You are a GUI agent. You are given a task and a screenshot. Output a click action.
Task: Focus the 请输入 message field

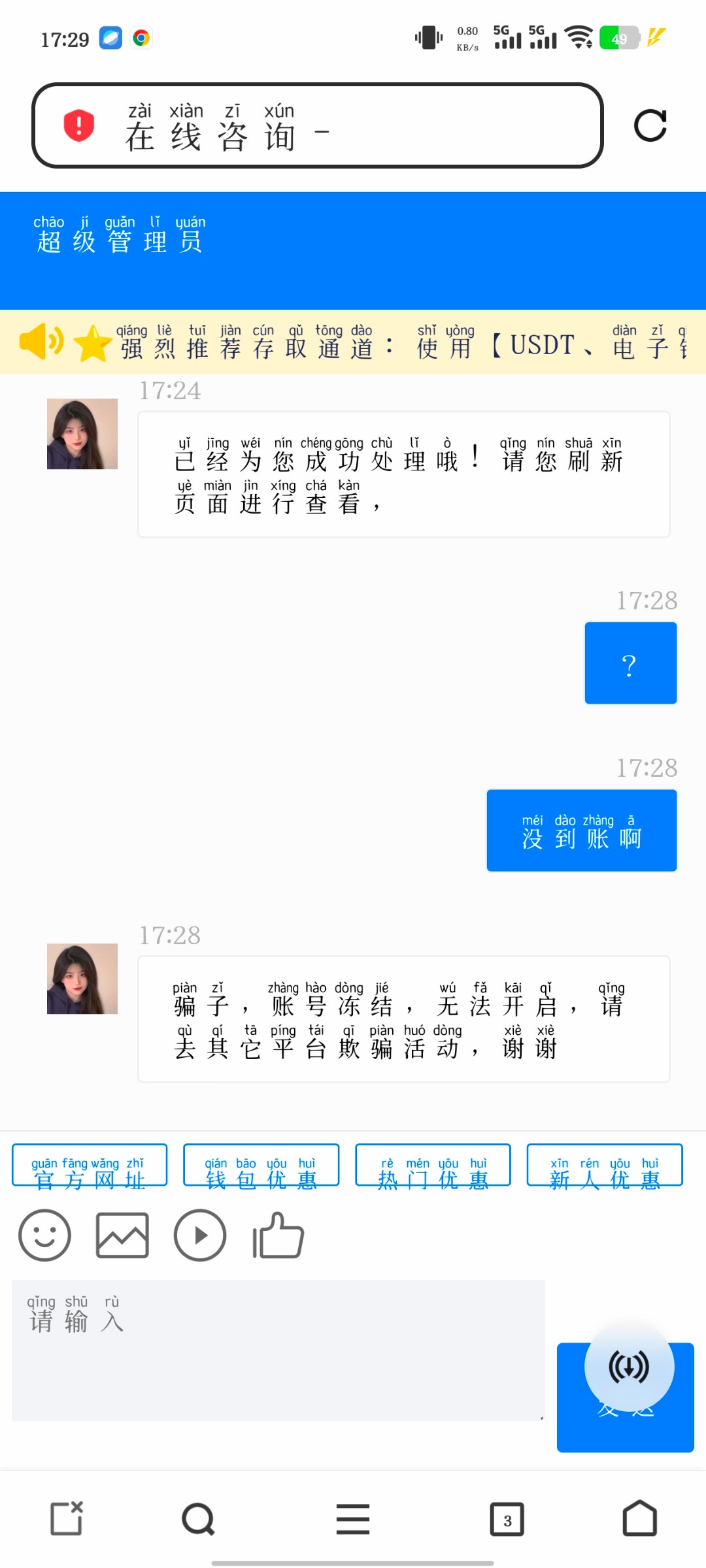278,1350
